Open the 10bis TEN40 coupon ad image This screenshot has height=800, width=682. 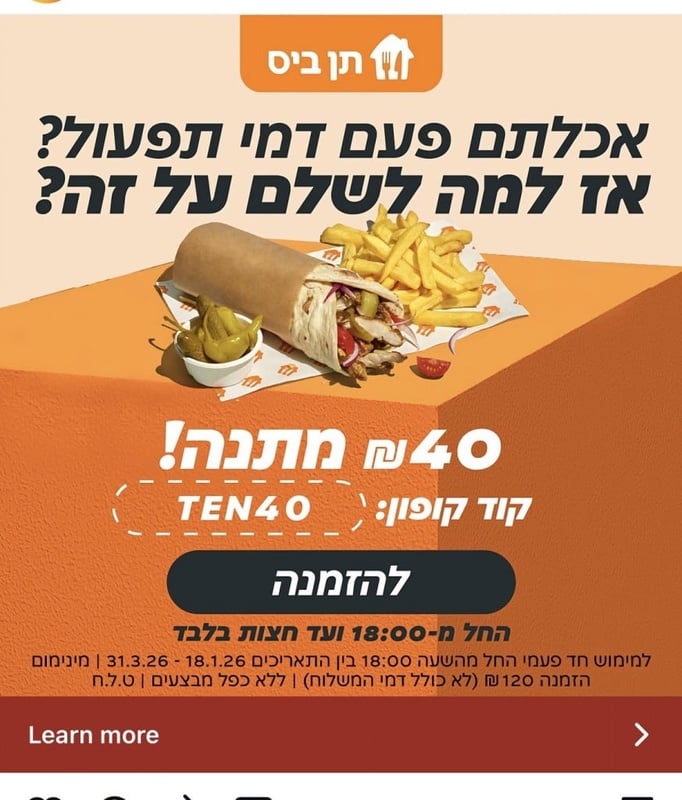coord(340,300)
